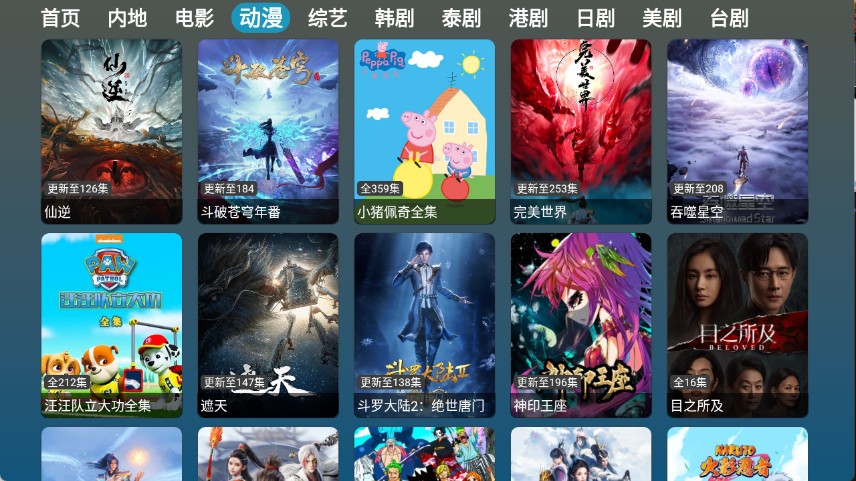Go to the 台剧 tab

[x=729, y=18]
